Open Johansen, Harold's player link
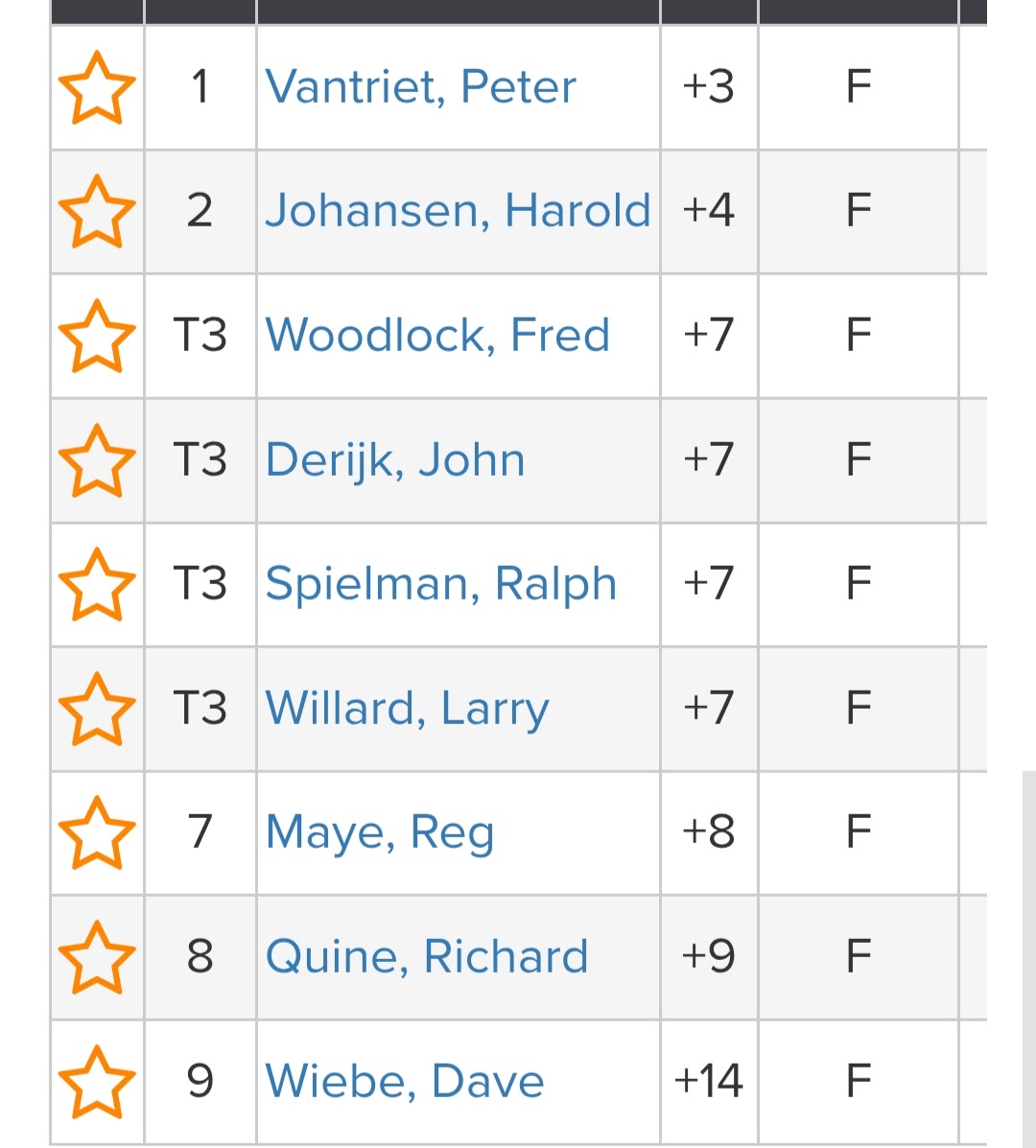Screen dimensions: 1036x1148 coord(458,211)
